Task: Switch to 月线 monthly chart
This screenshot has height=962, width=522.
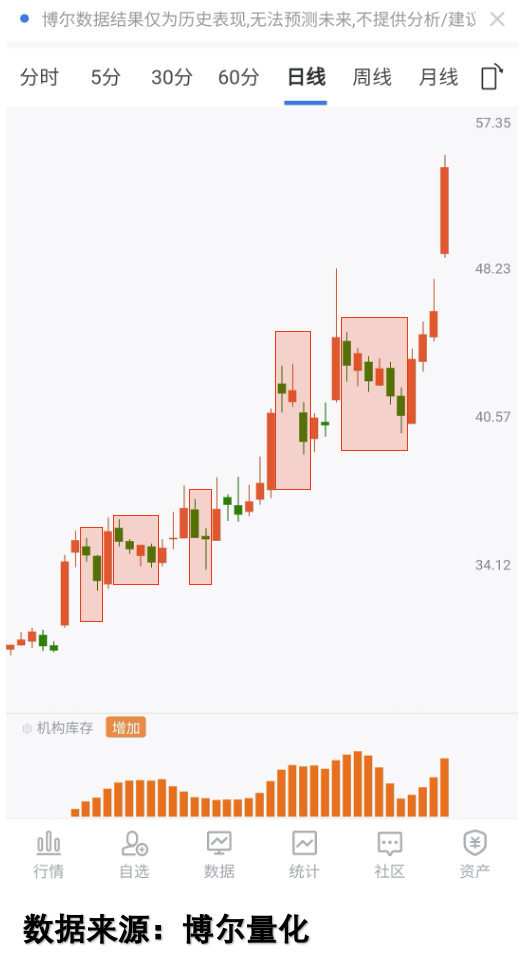Action: tap(438, 77)
